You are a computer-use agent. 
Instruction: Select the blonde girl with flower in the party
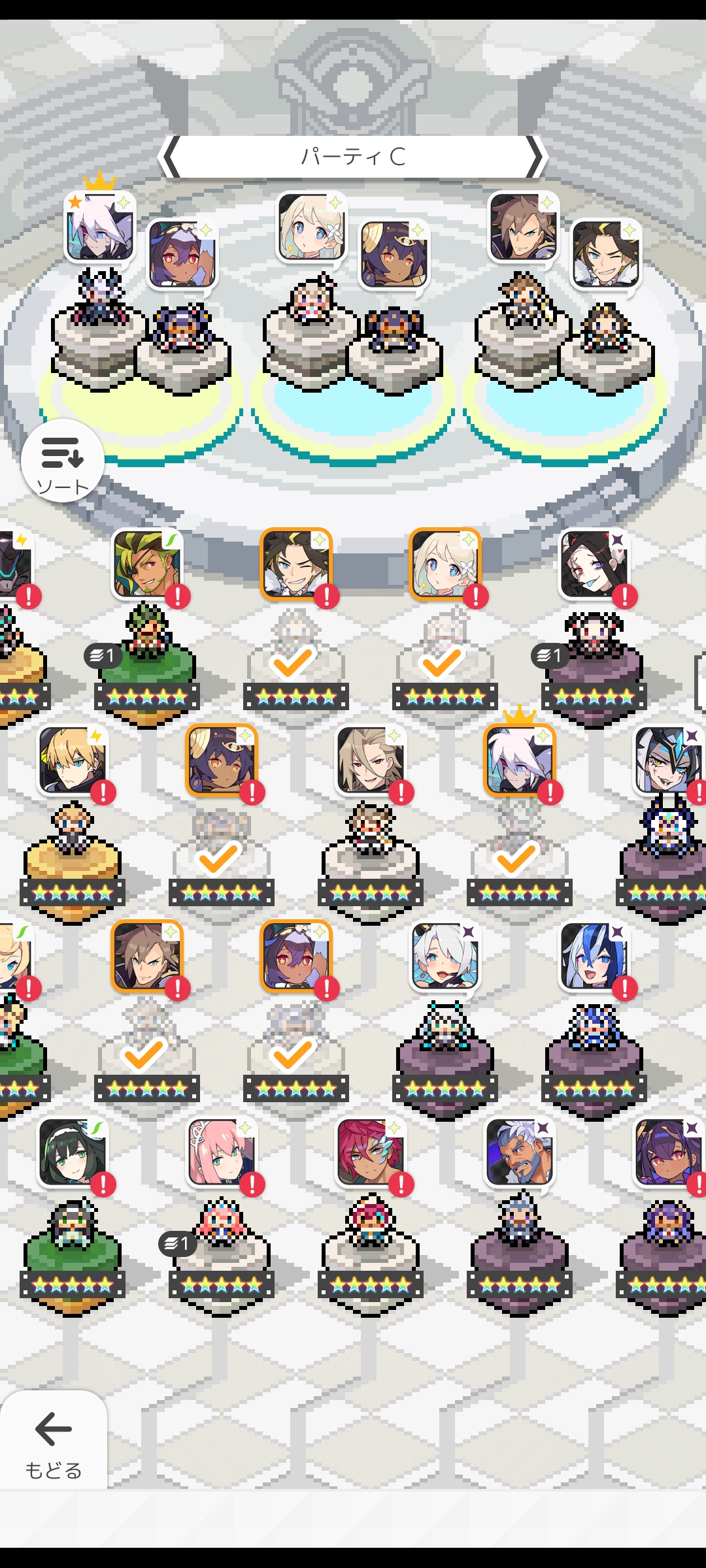(311, 227)
